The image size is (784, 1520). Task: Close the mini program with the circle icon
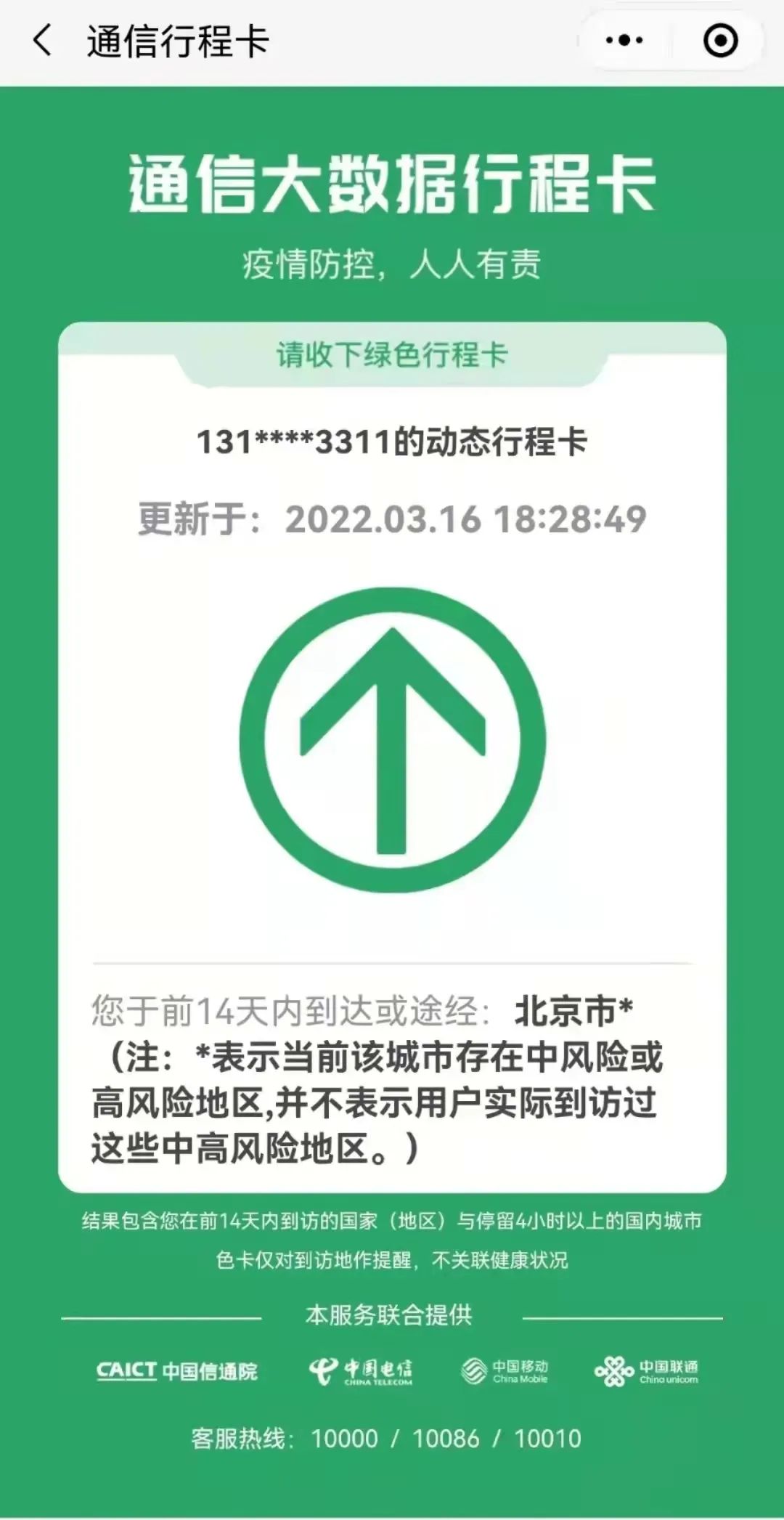[x=721, y=40]
